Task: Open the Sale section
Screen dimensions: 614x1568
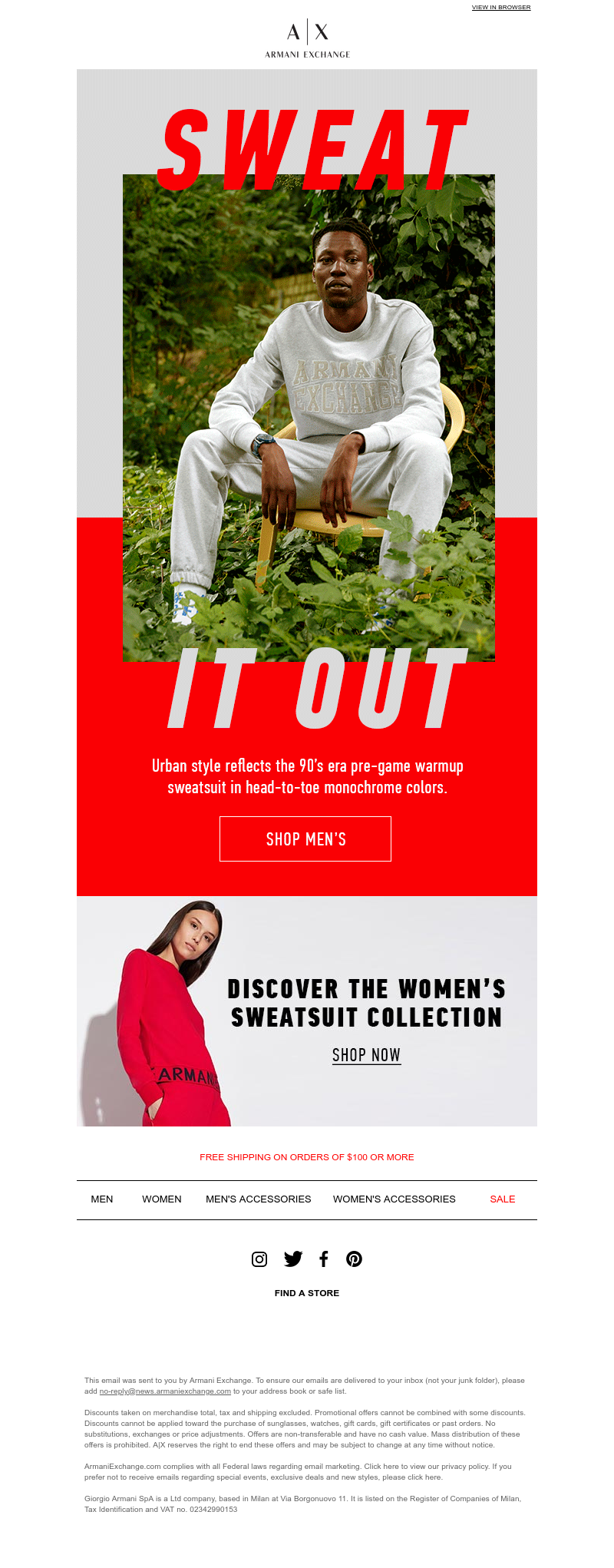Action: click(502, 1199)
